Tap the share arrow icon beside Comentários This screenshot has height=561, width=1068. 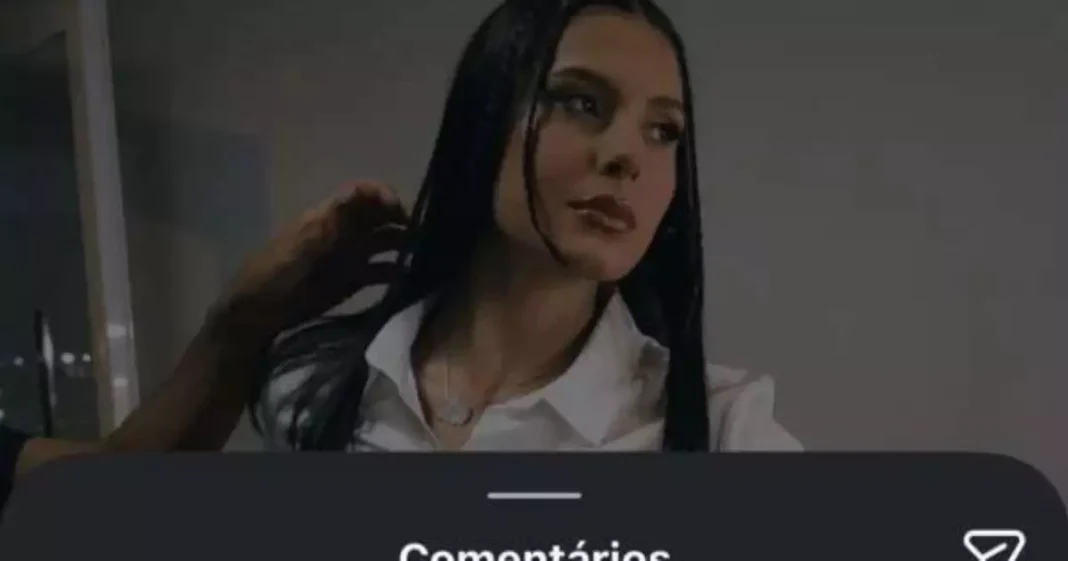pos(994,546)
